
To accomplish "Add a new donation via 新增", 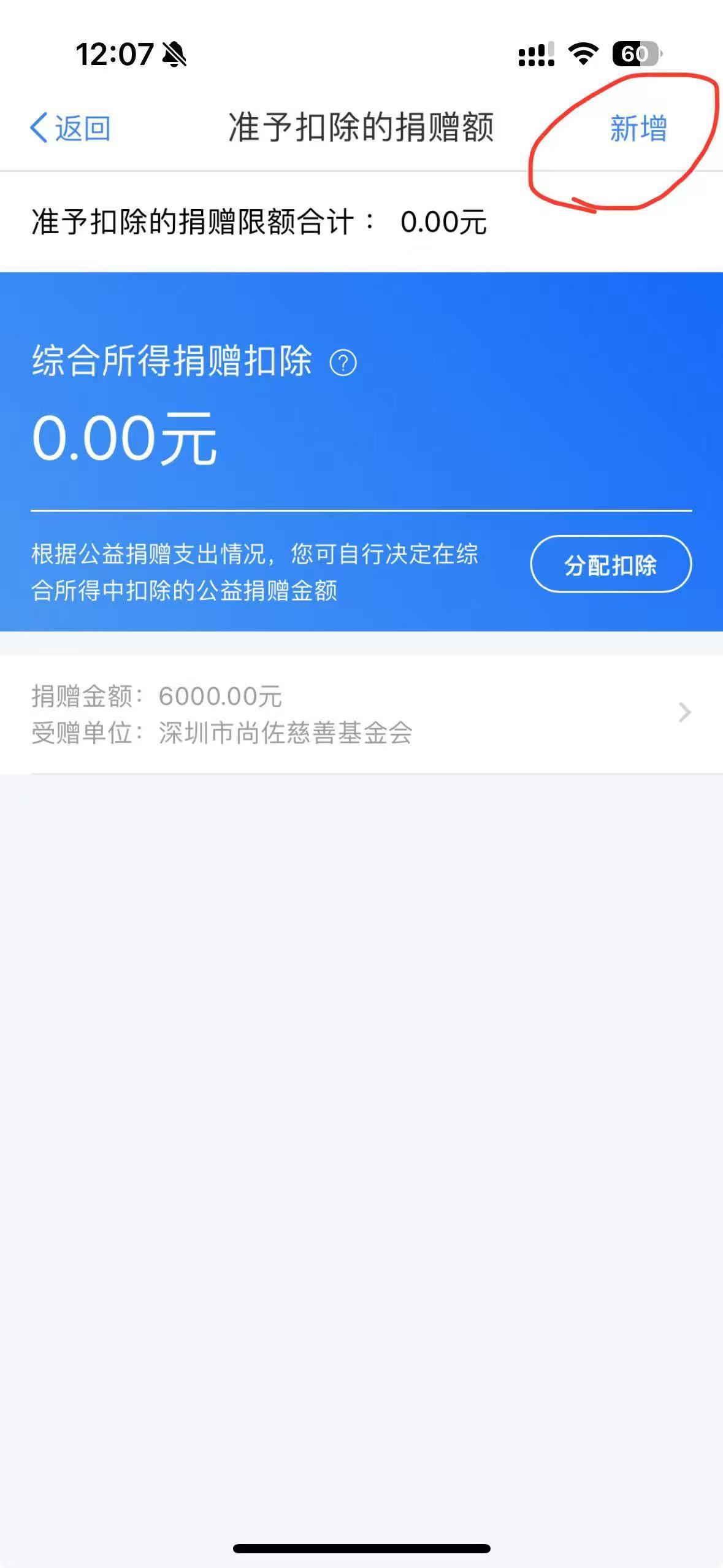I will click(638, 129).
